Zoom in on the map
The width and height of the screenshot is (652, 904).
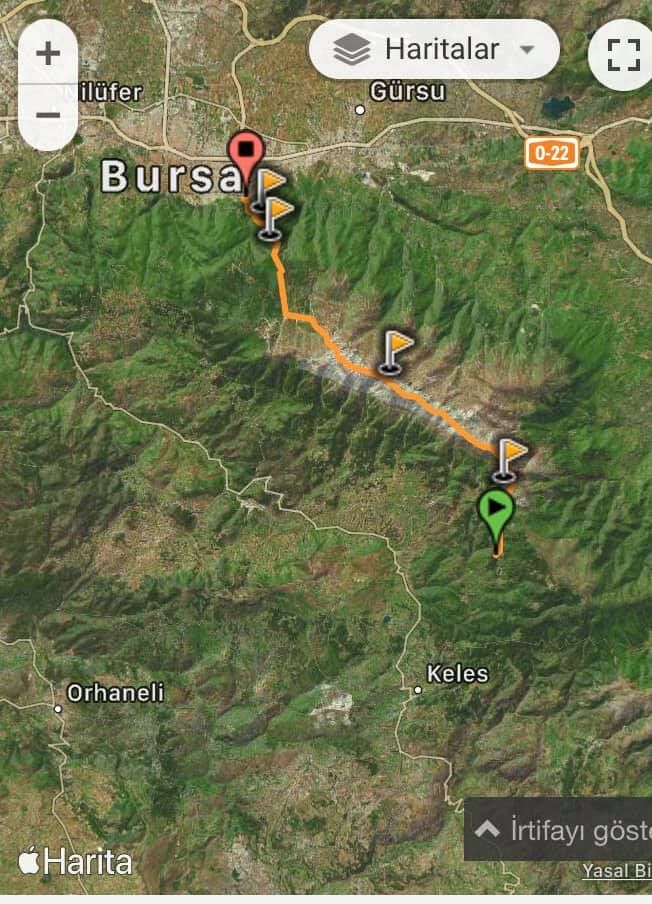click(47, 53)
